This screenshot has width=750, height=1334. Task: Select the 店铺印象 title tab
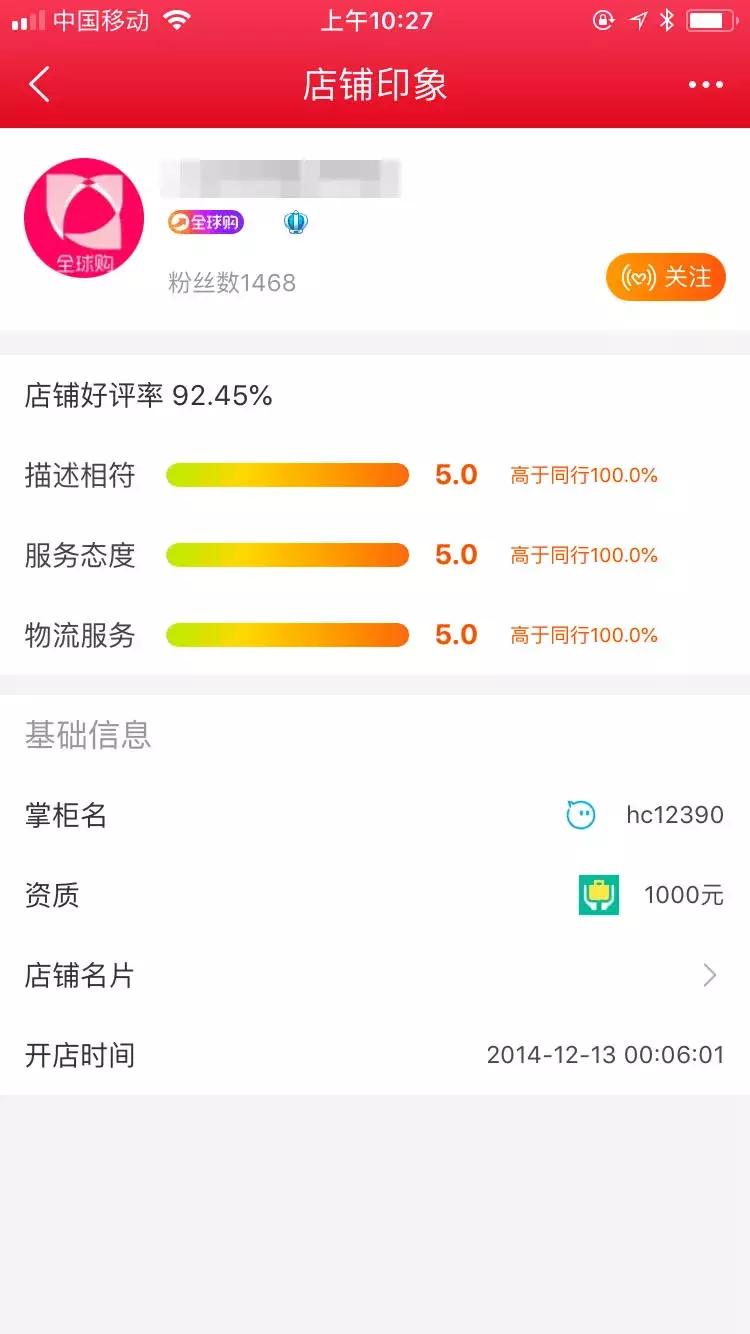tap(375, 85)
